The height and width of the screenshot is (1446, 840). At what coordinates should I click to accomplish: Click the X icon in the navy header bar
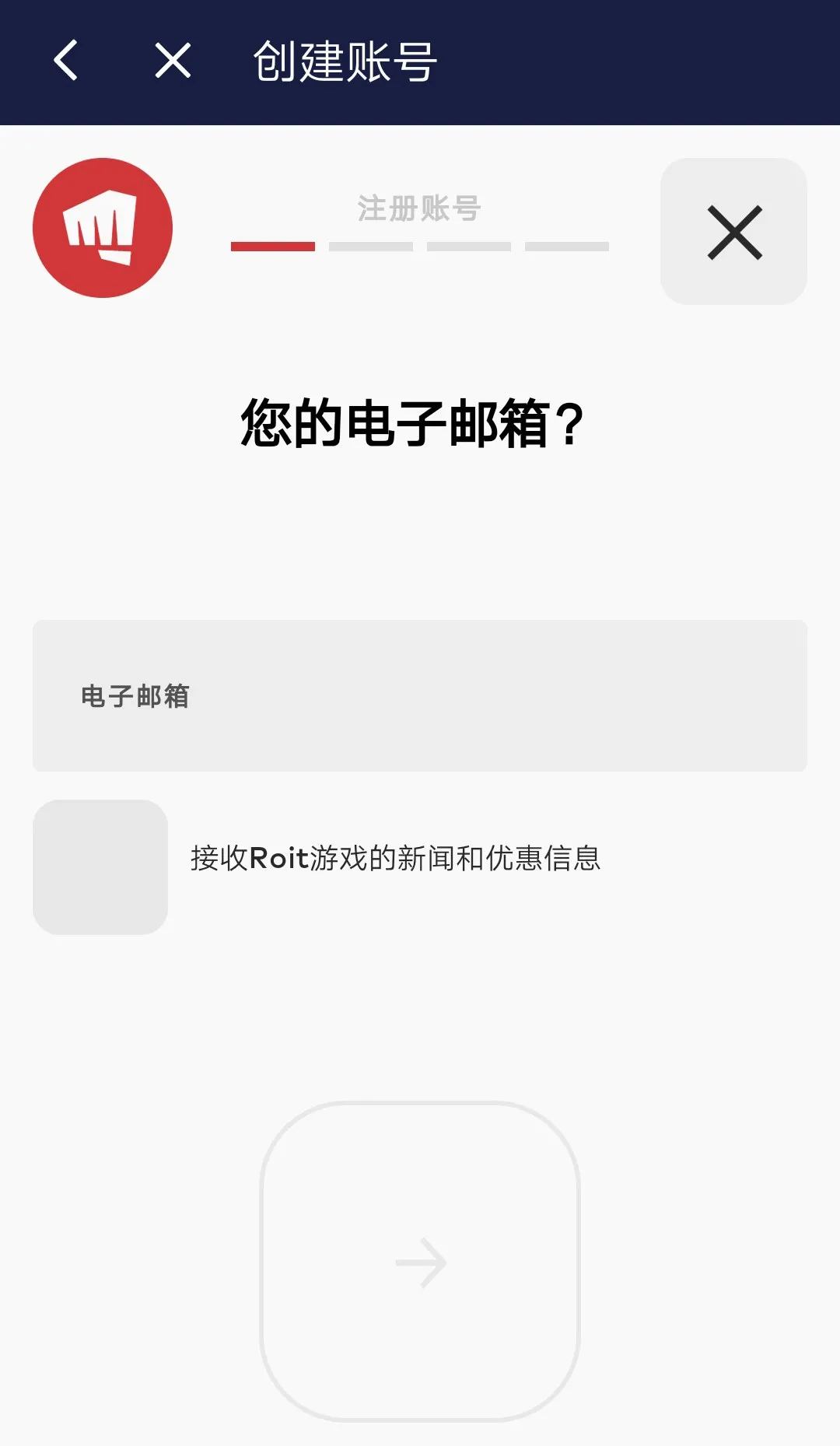point(171,61)
